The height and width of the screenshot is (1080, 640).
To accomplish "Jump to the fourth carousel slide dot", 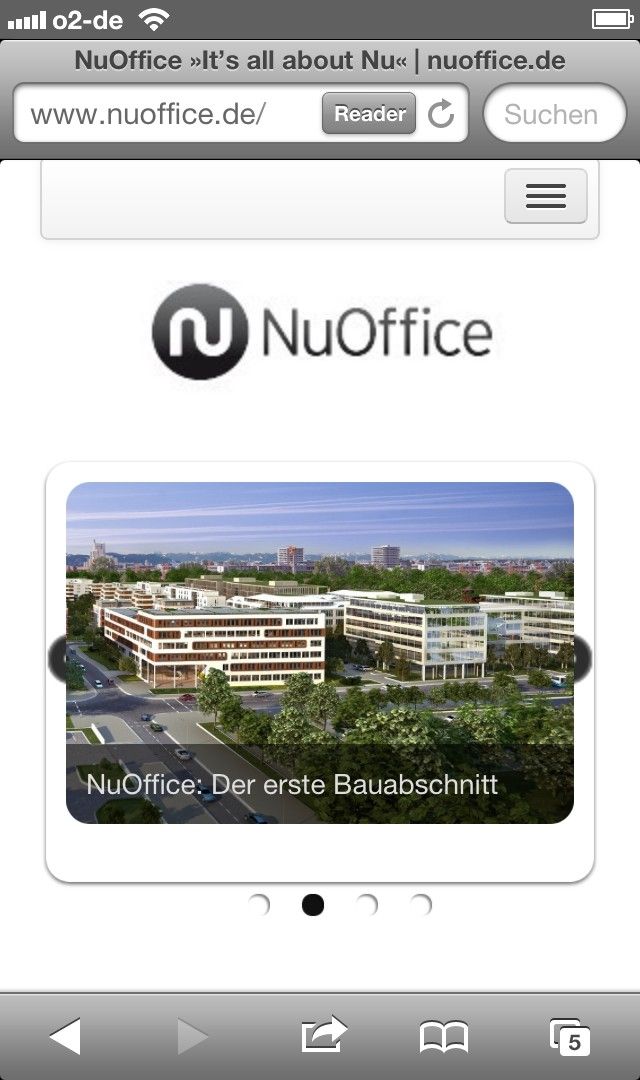I will point(420,904).
